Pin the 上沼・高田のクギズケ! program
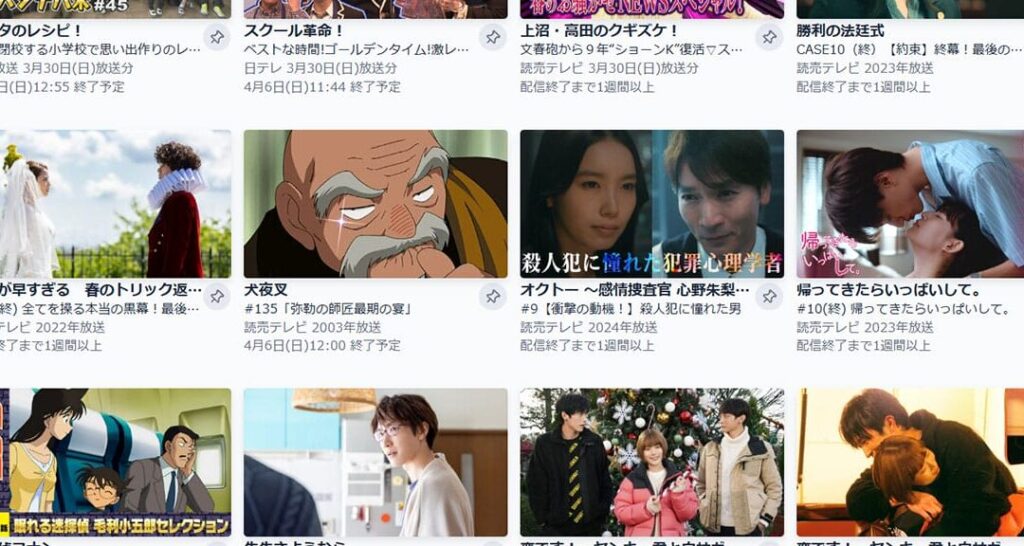Screen dimensions: 1024x546 [x=768, y=38]
